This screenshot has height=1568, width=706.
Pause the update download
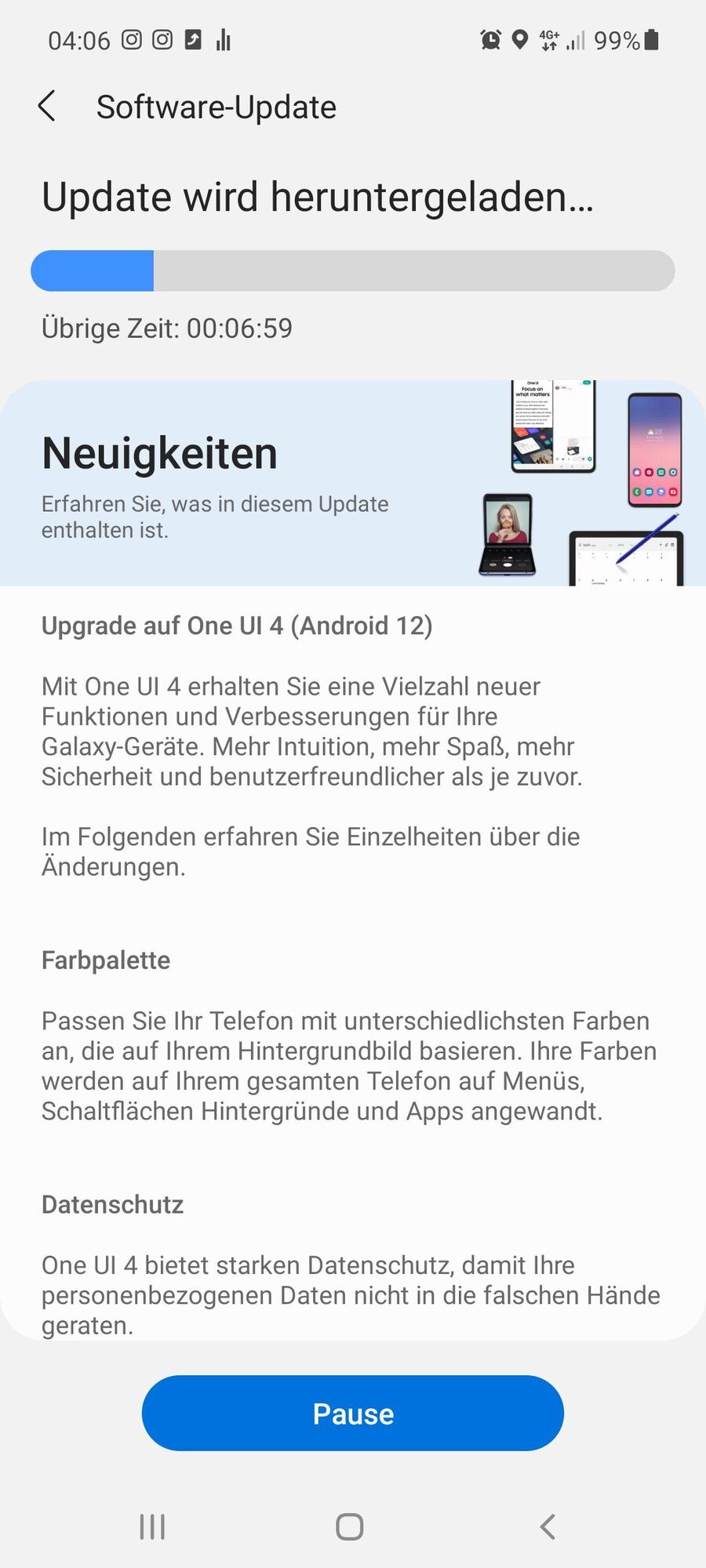tap(353, 1413)
